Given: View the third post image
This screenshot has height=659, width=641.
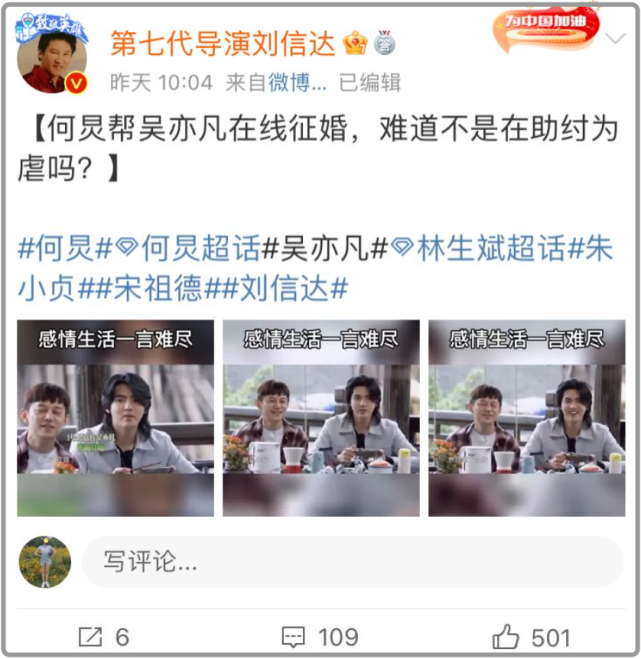Looking at the screenshot, I should 526,418.
